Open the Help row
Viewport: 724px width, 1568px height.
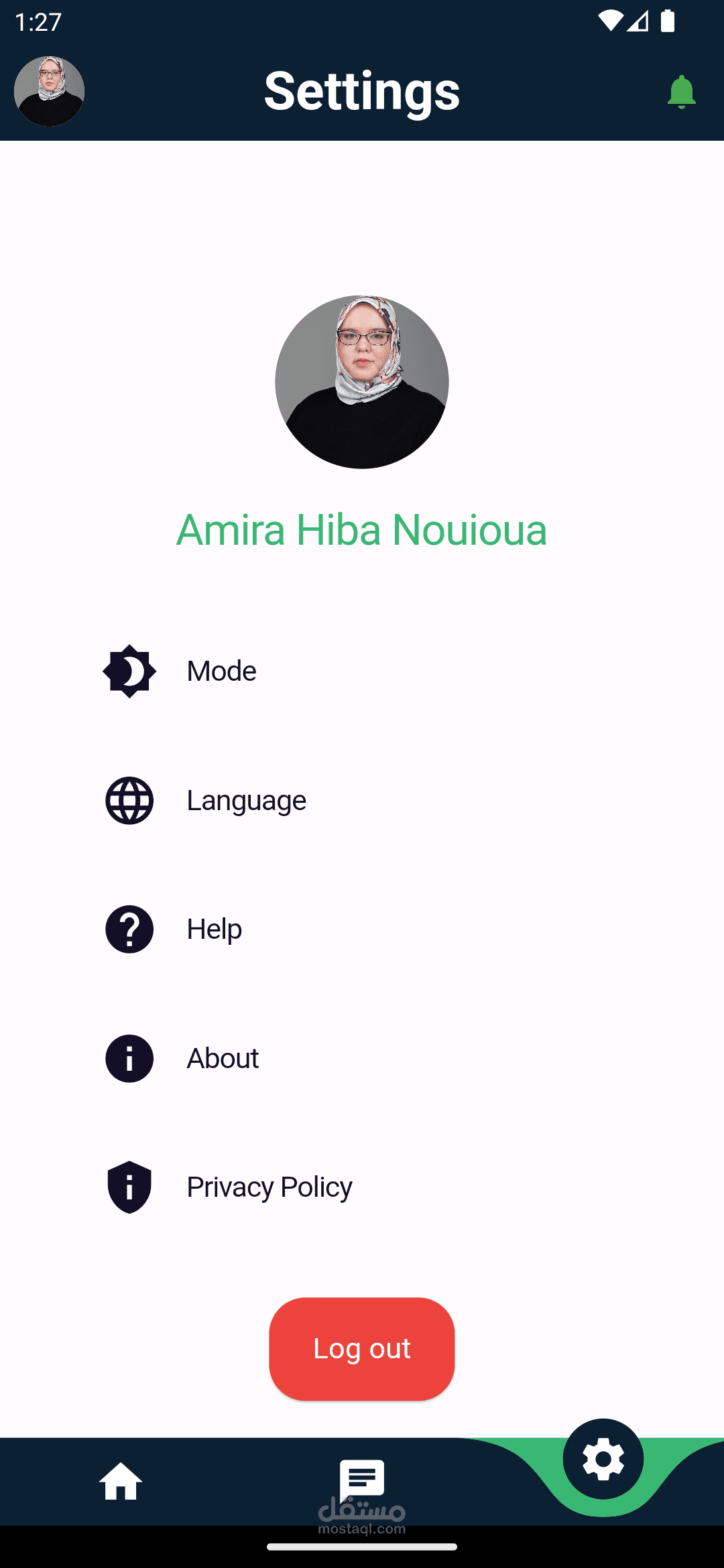point(214,929)
